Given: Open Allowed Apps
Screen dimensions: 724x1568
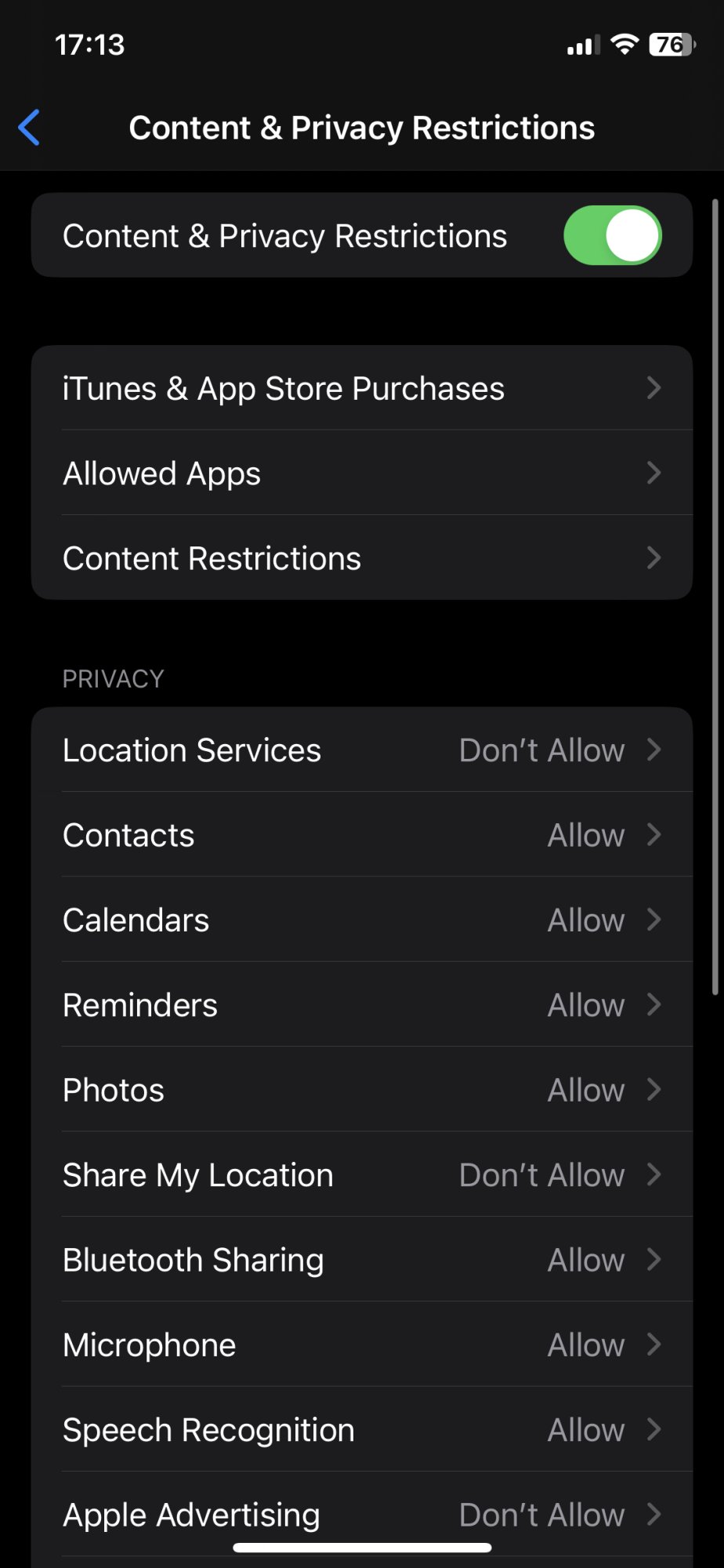Looking at the screenshot, I should point(362,473).
